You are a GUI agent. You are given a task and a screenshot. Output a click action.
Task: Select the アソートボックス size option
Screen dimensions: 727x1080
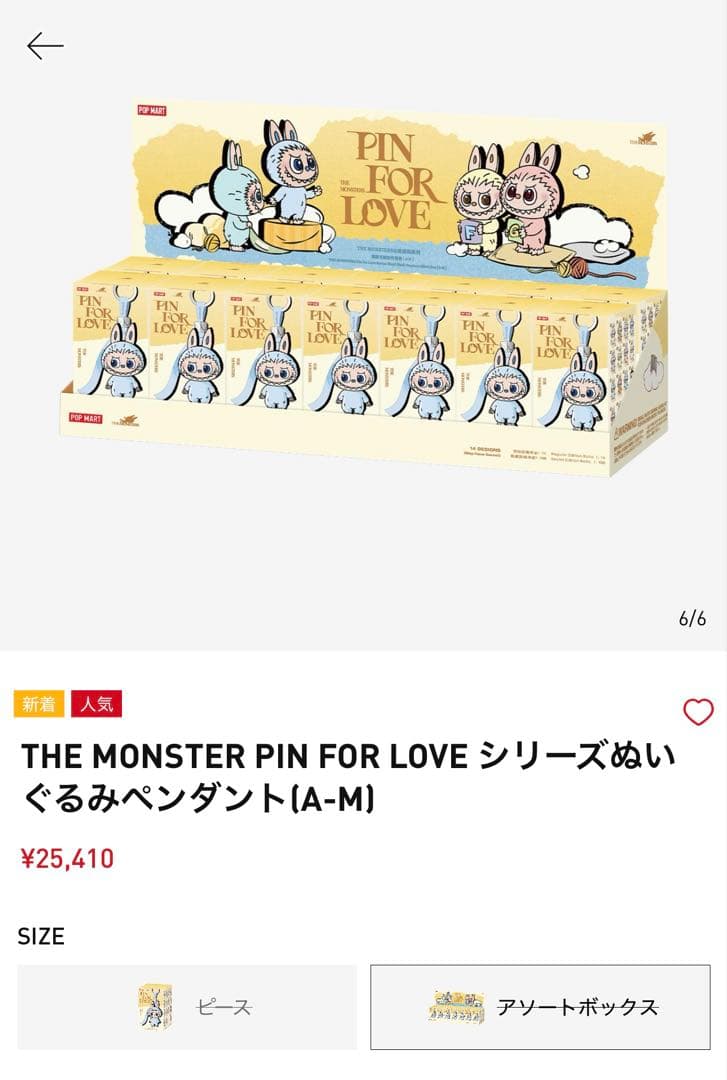pos(540,1007)
